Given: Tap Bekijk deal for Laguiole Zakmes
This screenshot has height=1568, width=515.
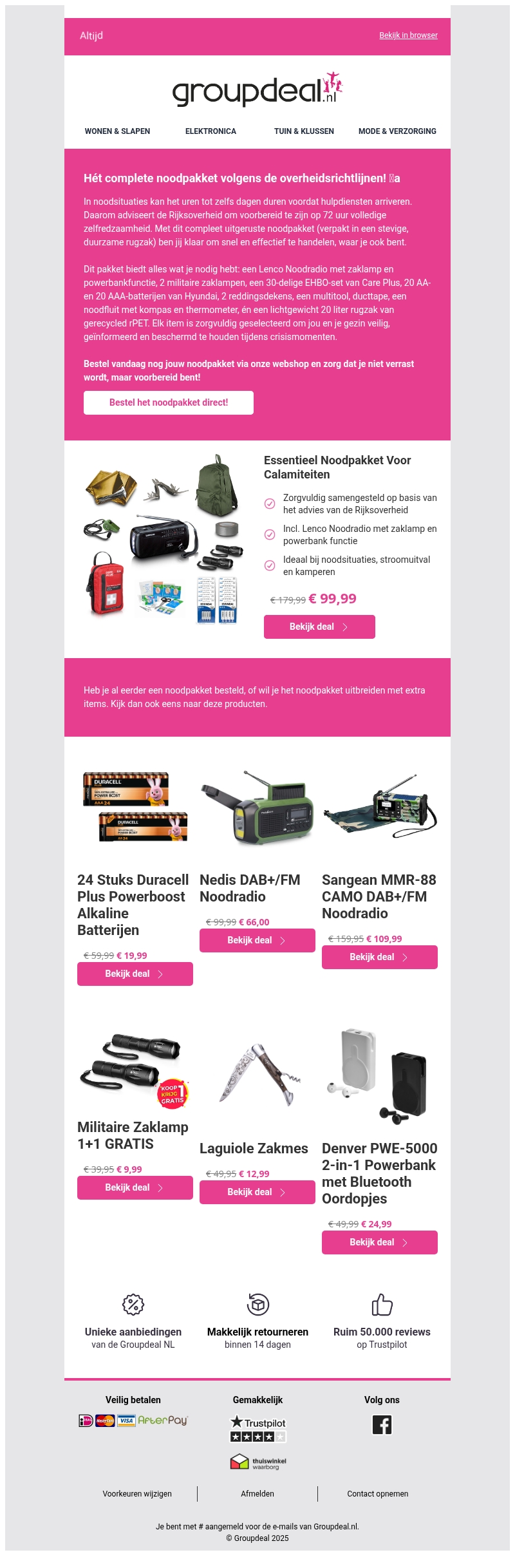Looking at the screenshot, I should click(x=257, y=1192).
